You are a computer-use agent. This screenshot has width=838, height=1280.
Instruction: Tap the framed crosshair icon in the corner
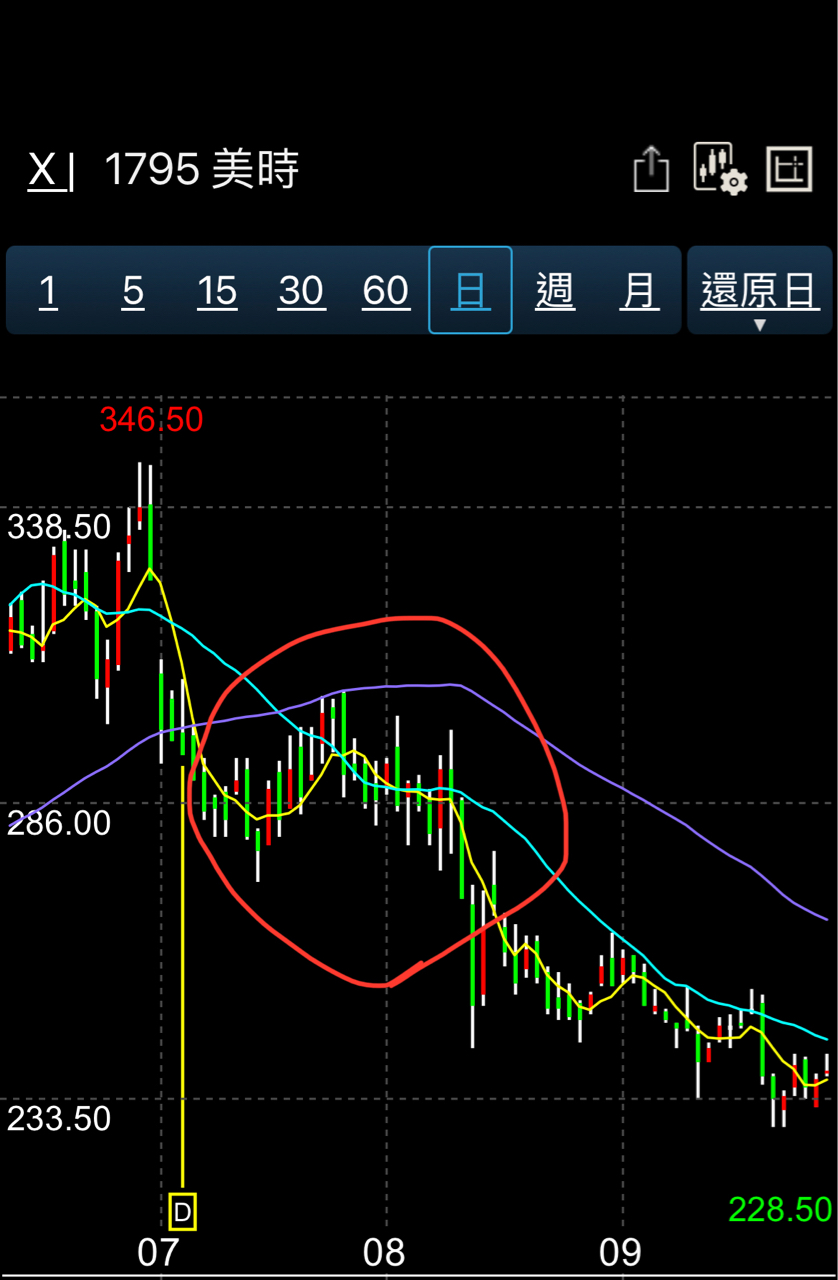click(789, 168)
